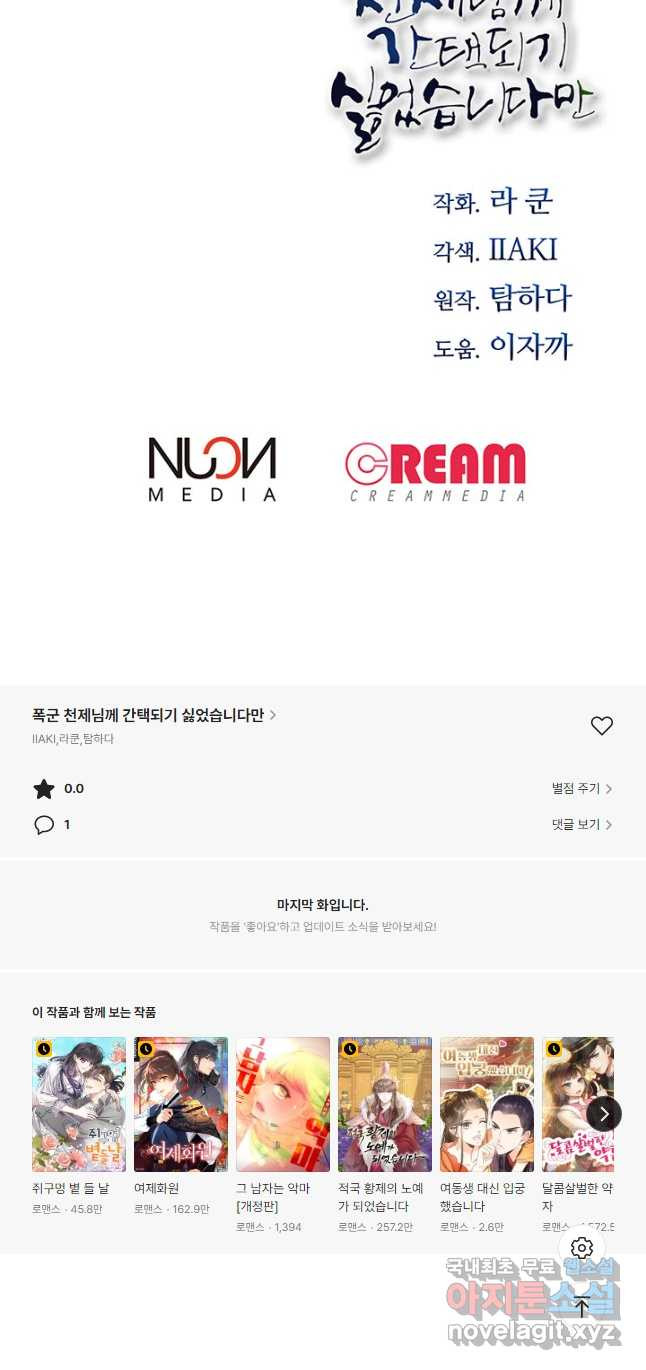Open 여동생 대신 입궁했습니다
This screenshot has width=646, height=1370.
(x=487, y=1104)
